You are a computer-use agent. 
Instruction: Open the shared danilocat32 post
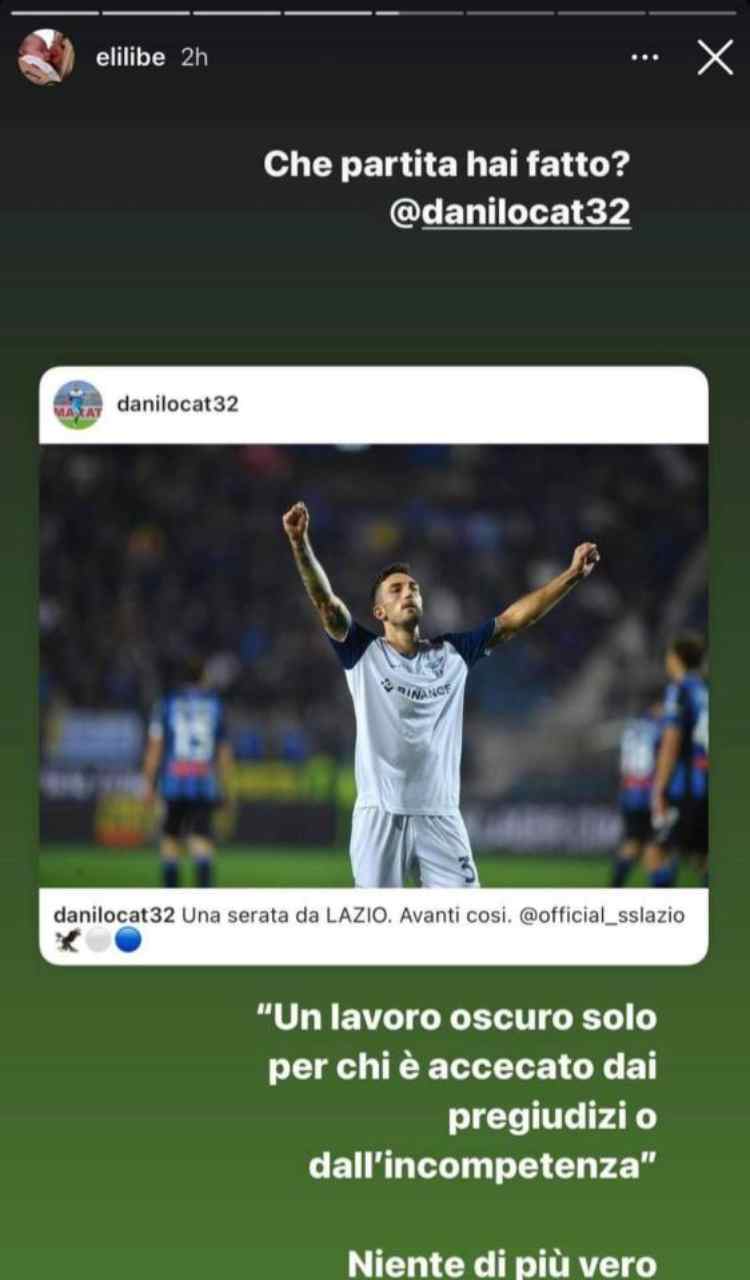374,664
